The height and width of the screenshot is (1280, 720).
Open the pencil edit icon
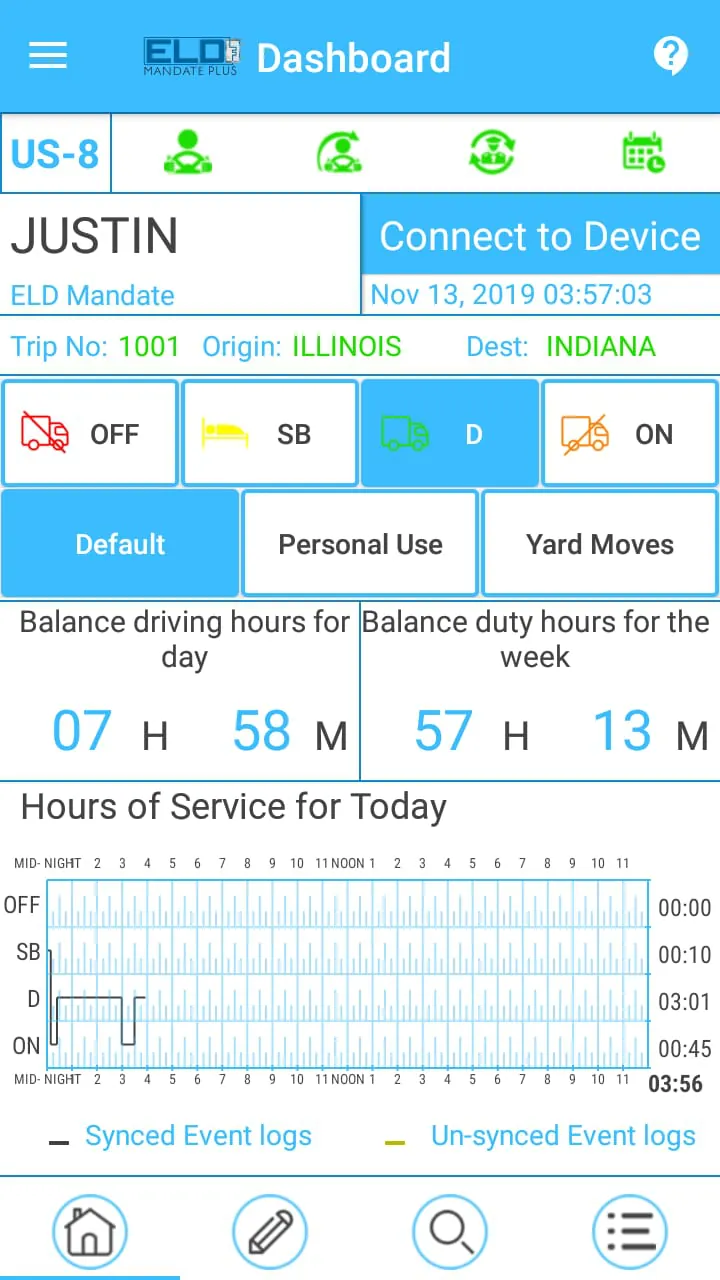(270, 1231)
